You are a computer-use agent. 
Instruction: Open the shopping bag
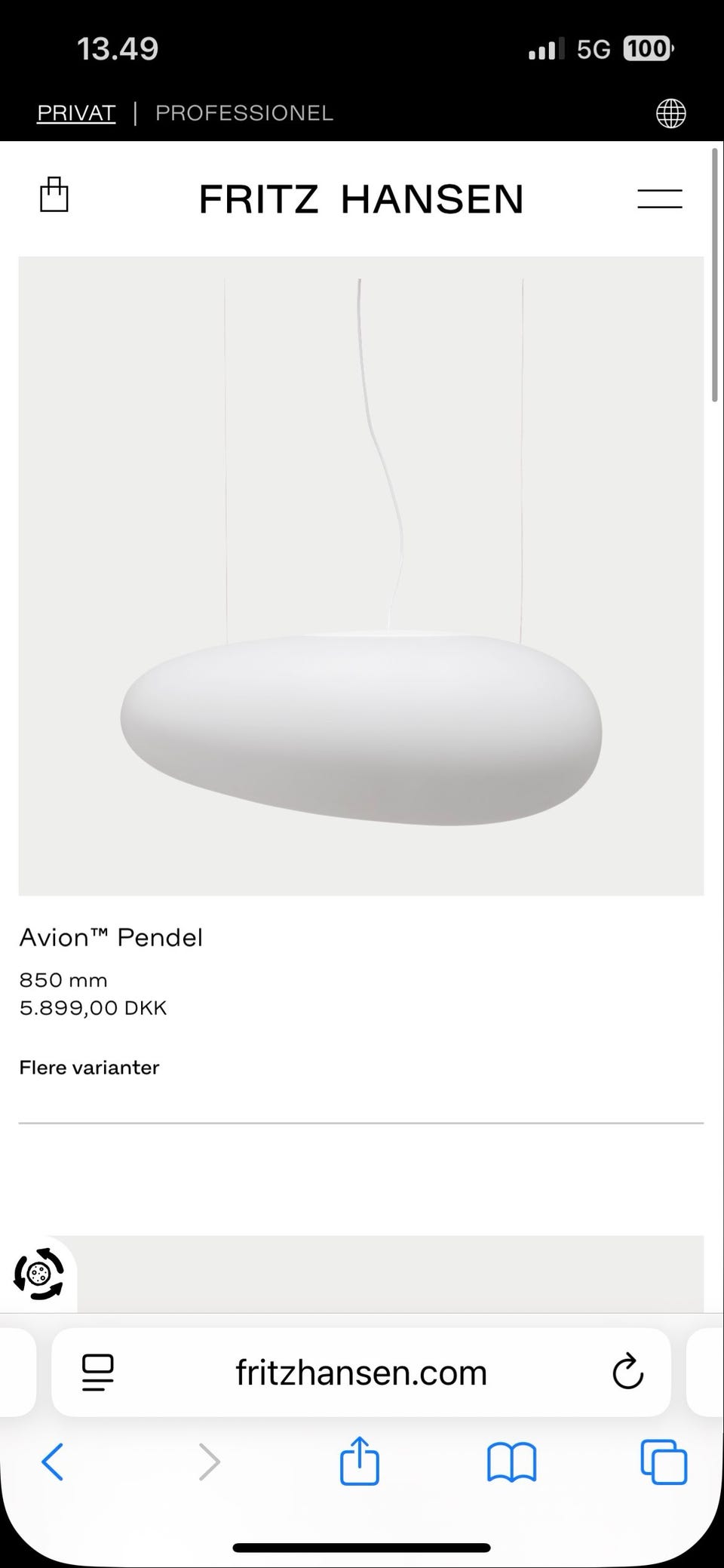54,195
